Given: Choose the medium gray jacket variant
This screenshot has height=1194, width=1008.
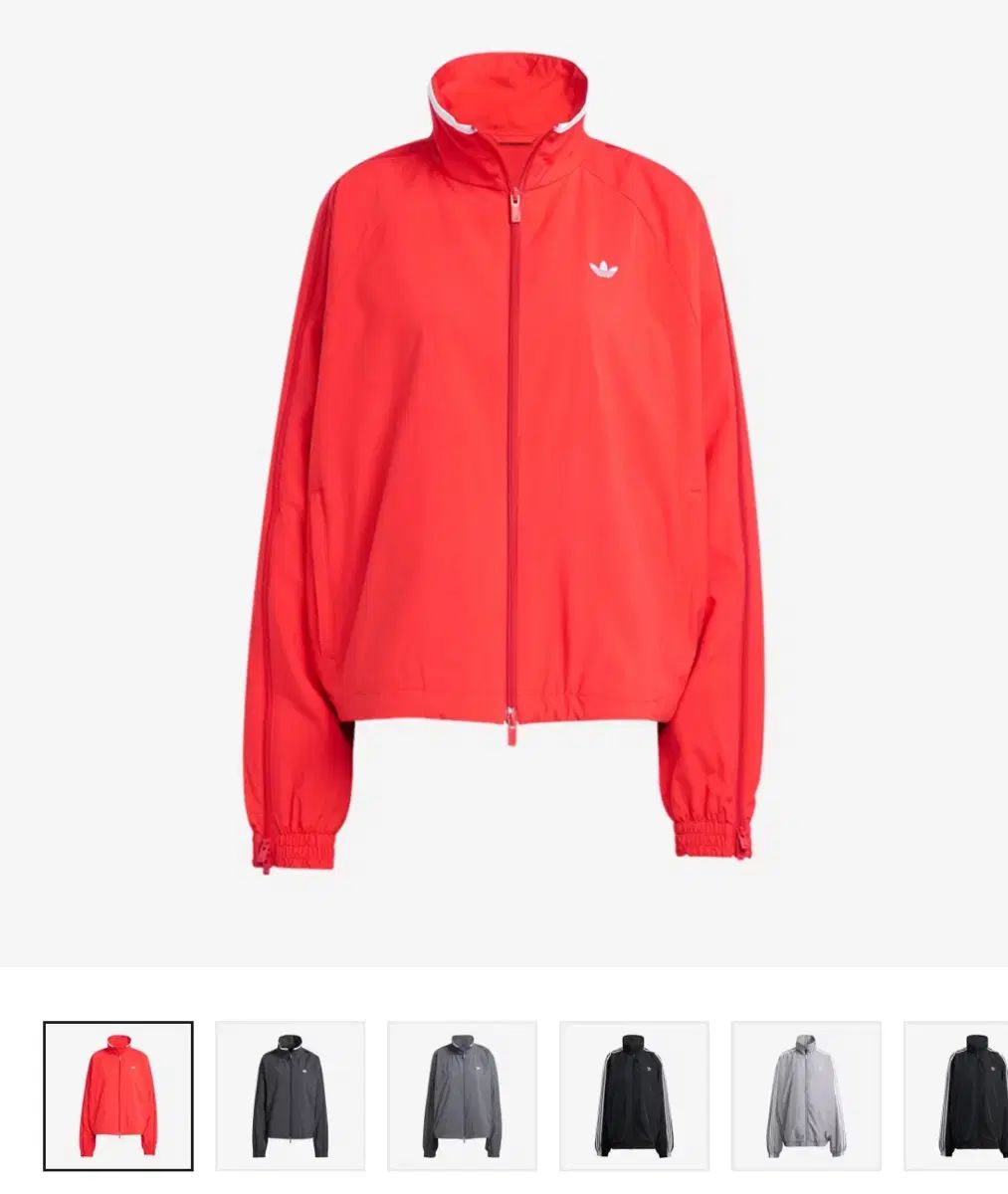Looking at the screenshot, I should [462, 1095].
